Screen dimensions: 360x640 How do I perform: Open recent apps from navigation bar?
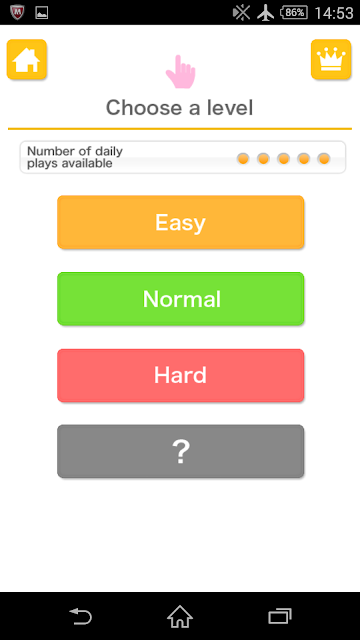point(280,616)
